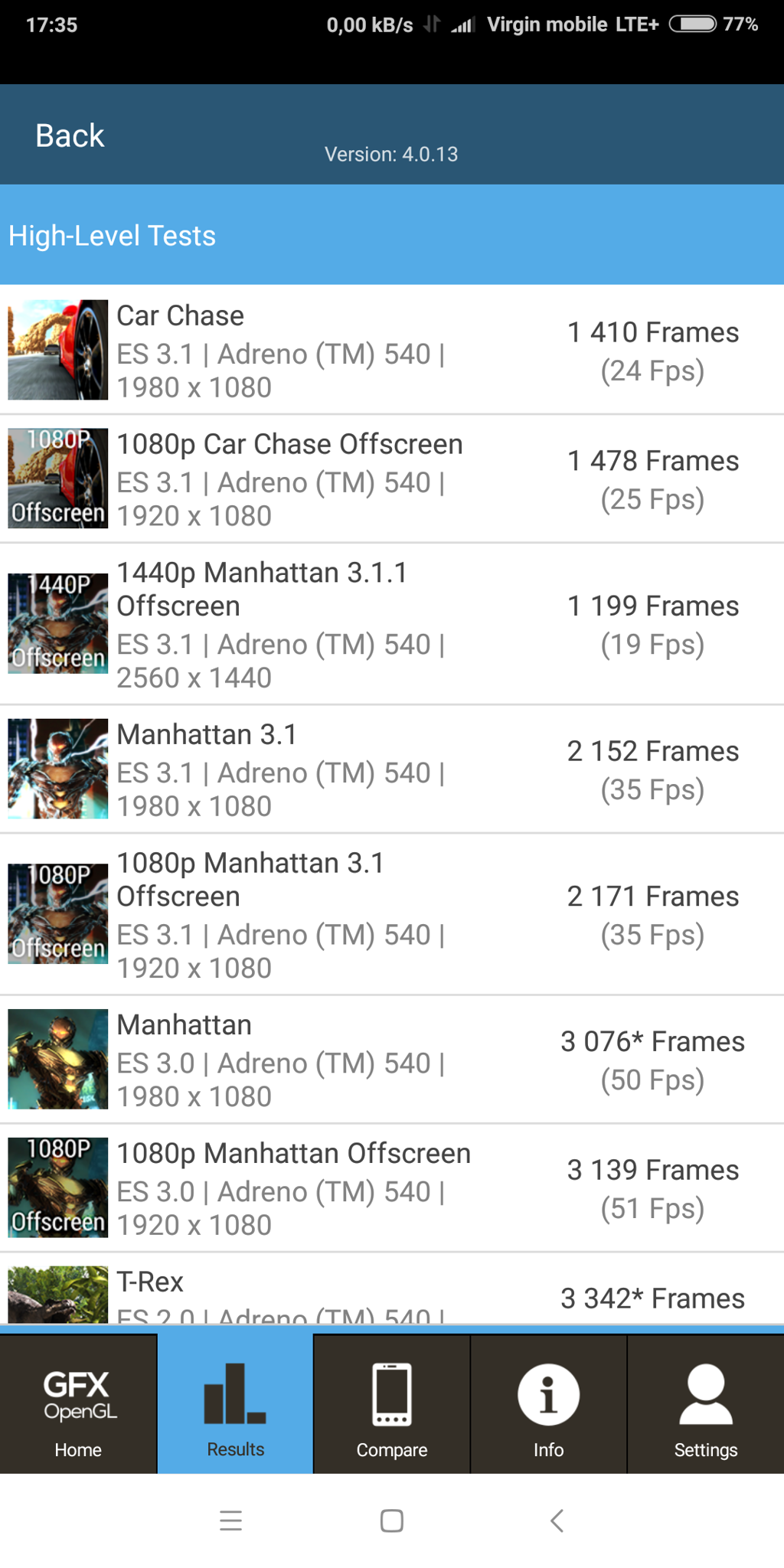784x1568 pixels.
Task: Open the T-Rex test result
Action: 391,1295
